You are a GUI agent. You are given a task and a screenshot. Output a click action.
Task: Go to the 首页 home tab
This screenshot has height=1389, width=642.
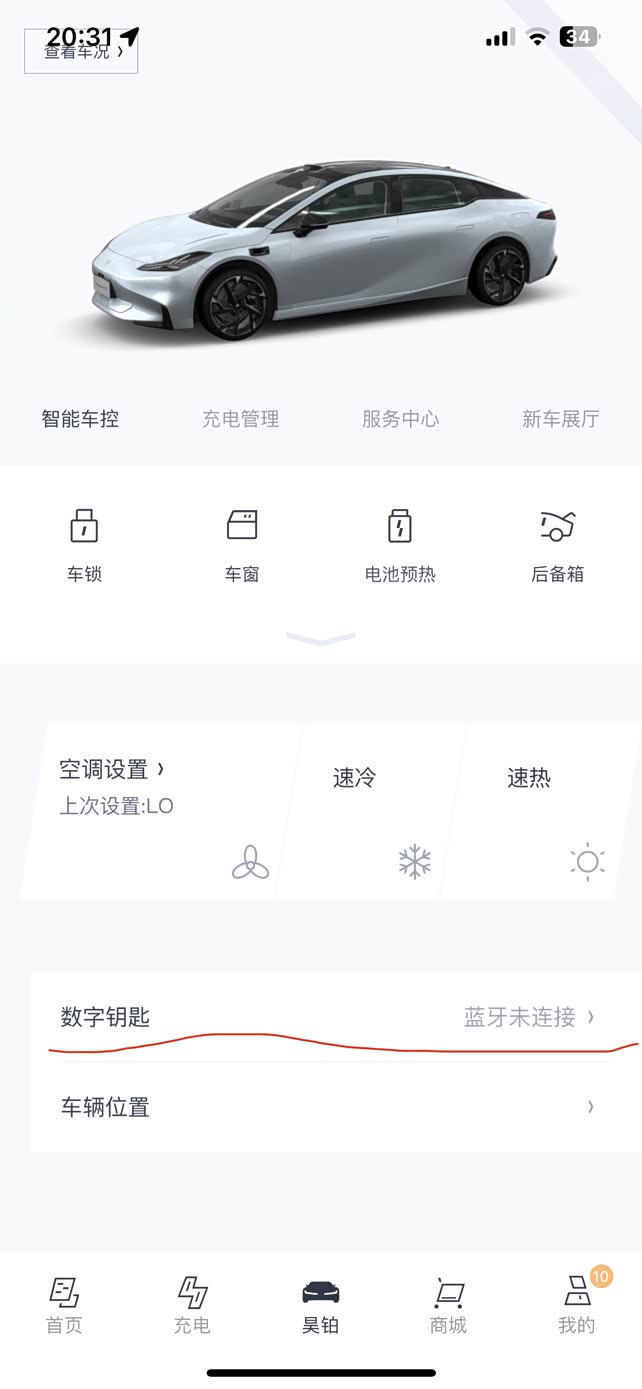[64, 1305]
